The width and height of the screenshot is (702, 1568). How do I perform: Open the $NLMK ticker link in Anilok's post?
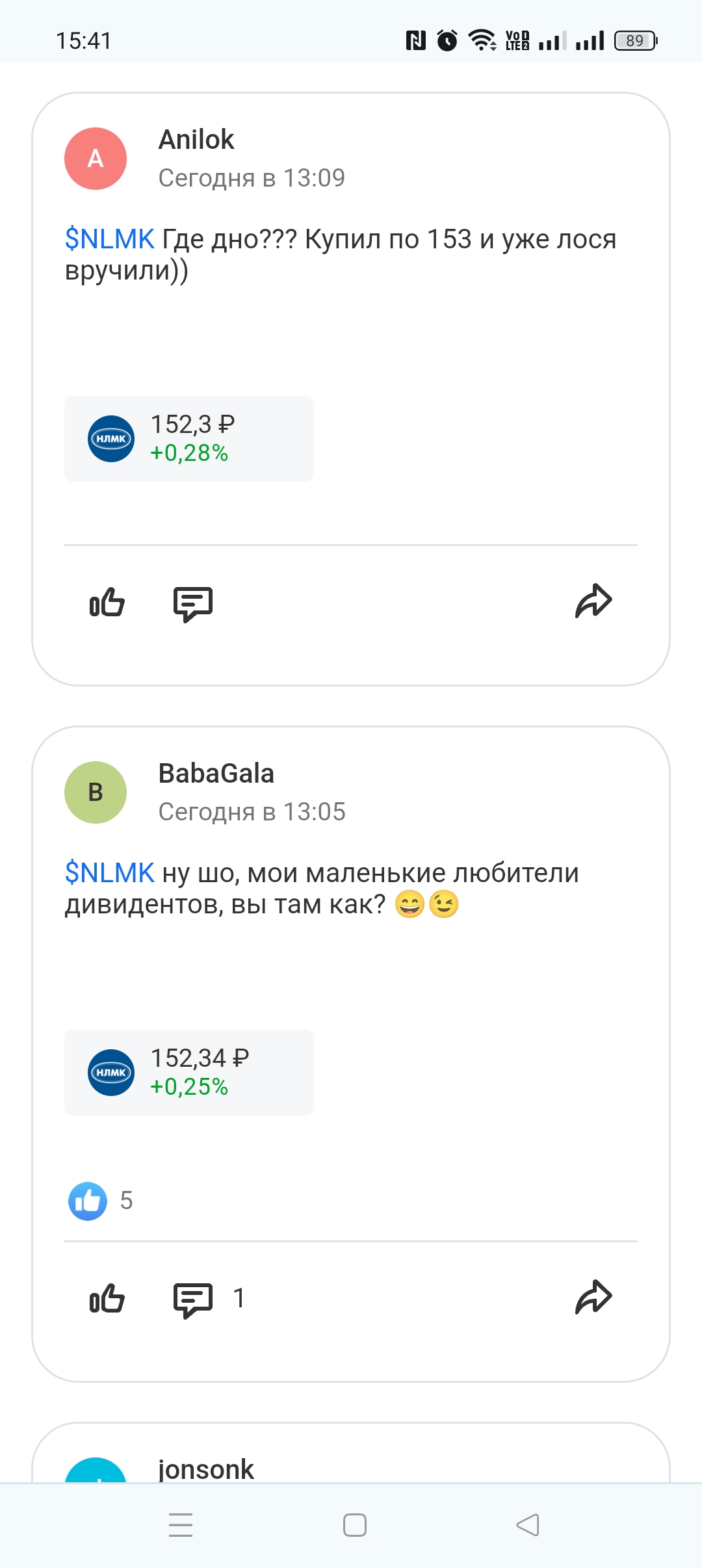(110, 239)
